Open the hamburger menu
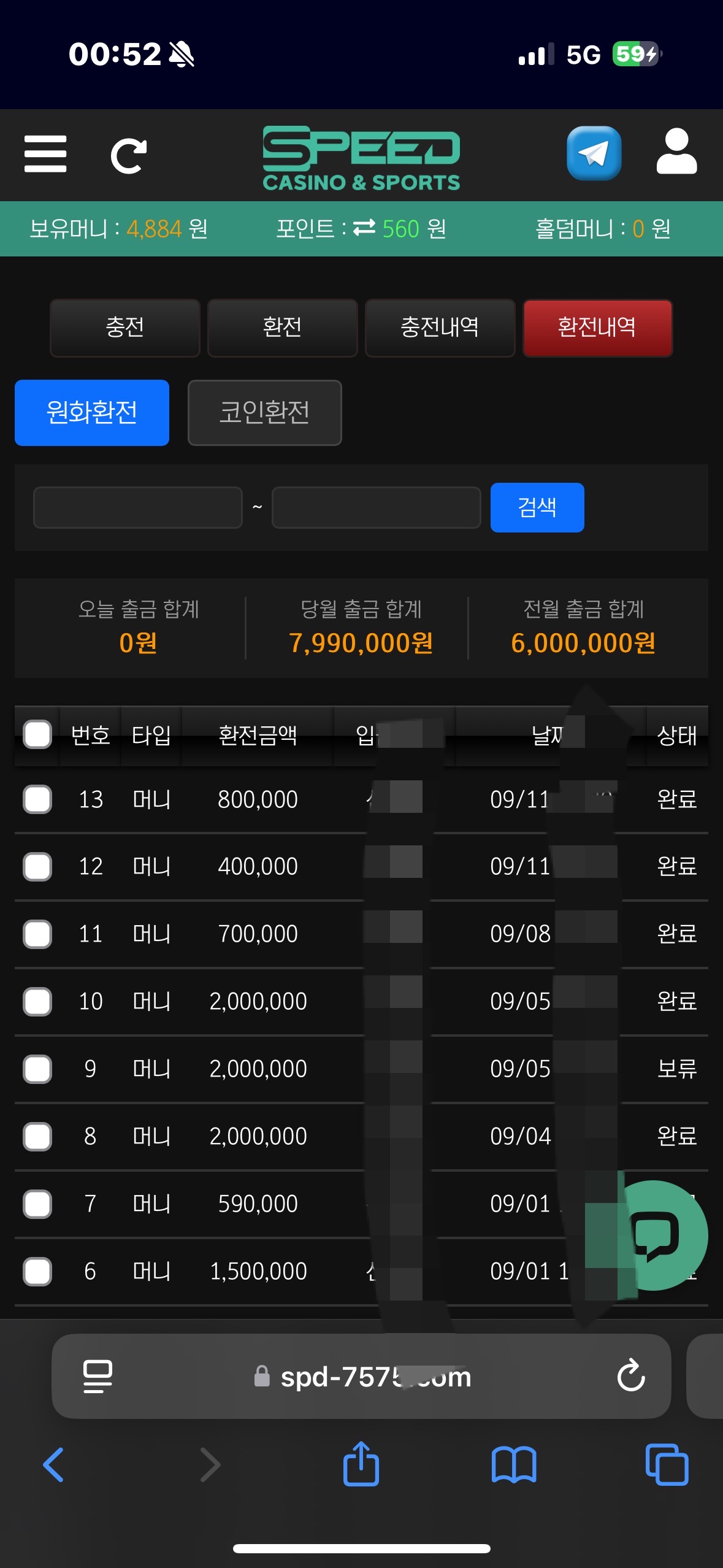The width and height of the screenshot is (723, 1568). click(x=45, y=154)
